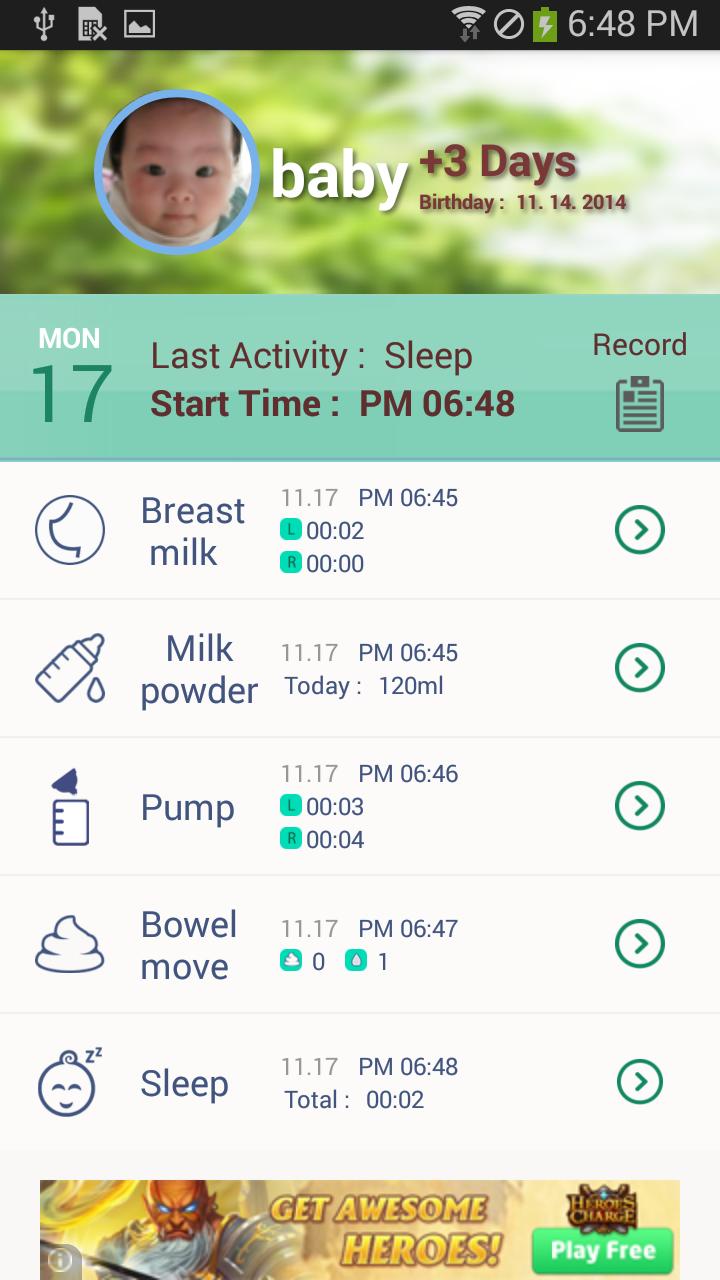Tap the Play Free ad button
The height and width of the screenshot is (1280, 720).
tap(602, 1250)
